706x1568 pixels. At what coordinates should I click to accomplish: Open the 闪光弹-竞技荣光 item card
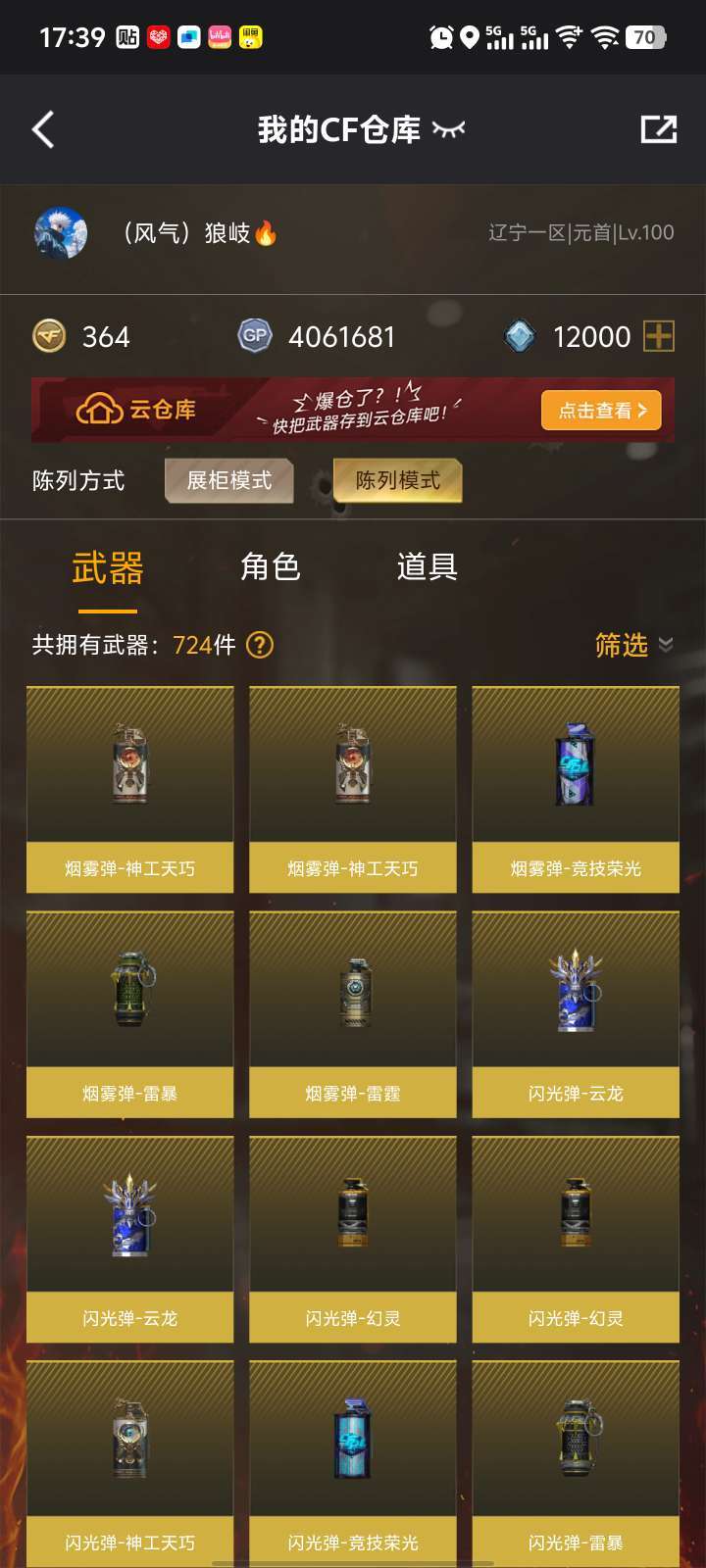(353, 1463)
